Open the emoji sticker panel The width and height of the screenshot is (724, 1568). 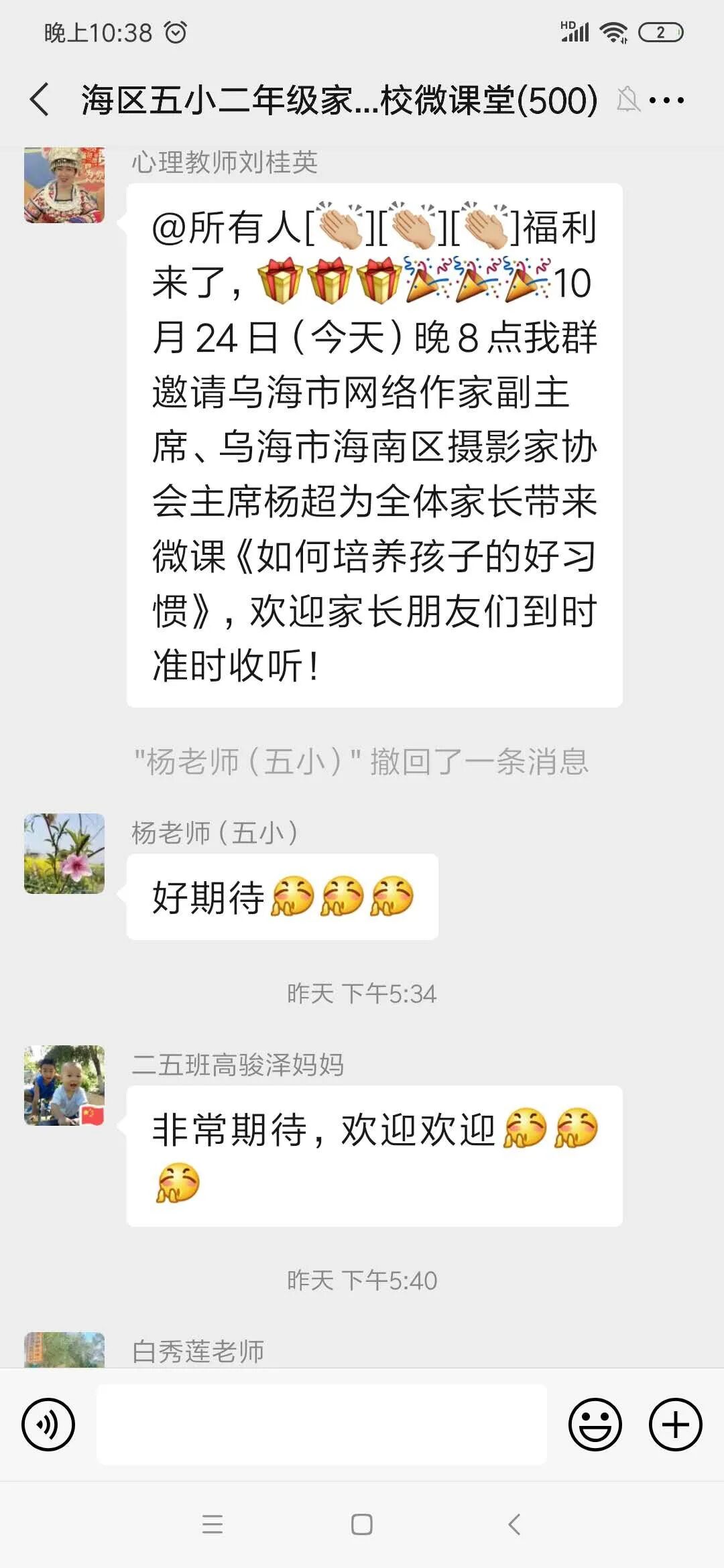595,1425
